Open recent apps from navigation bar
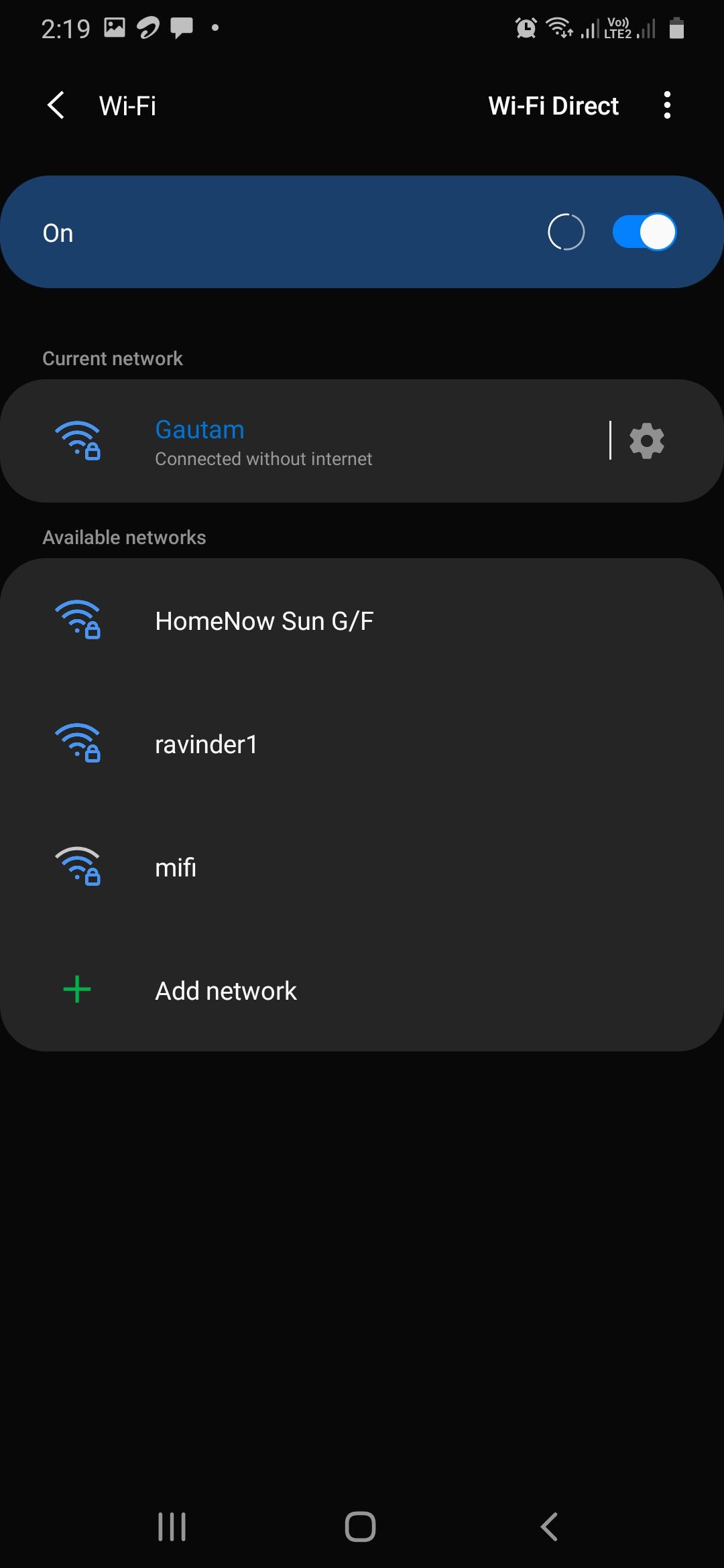The width and height of the screenshot is (724, 1568). coord(172,1527)
